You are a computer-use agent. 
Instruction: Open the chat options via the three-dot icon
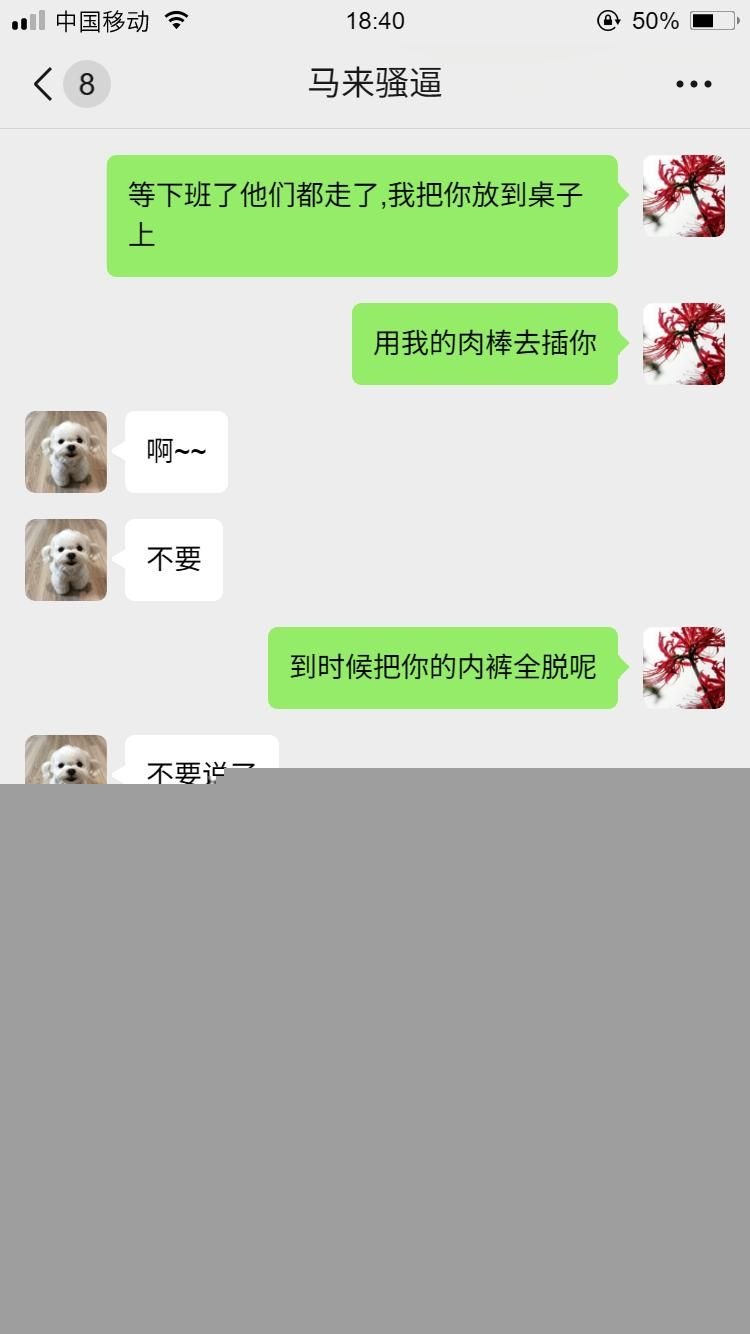[692, 84]
